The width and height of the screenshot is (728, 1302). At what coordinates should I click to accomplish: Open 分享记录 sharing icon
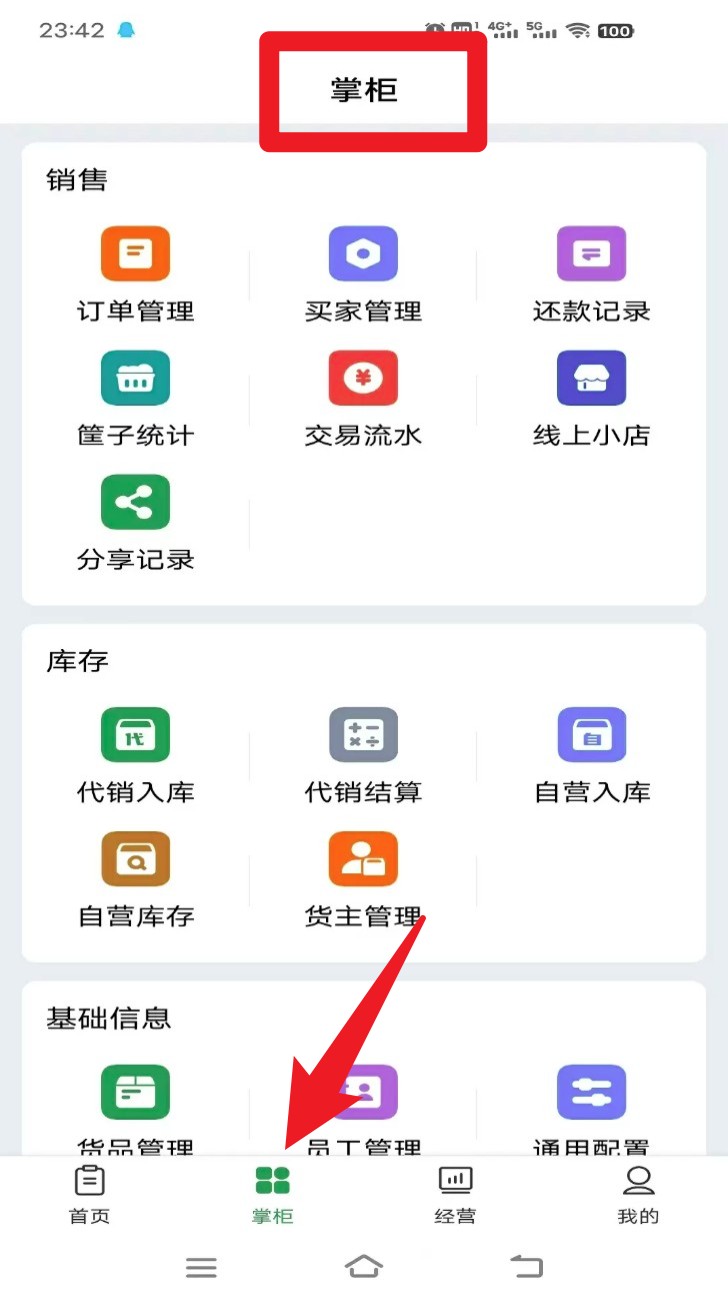[x=135, y=502]
